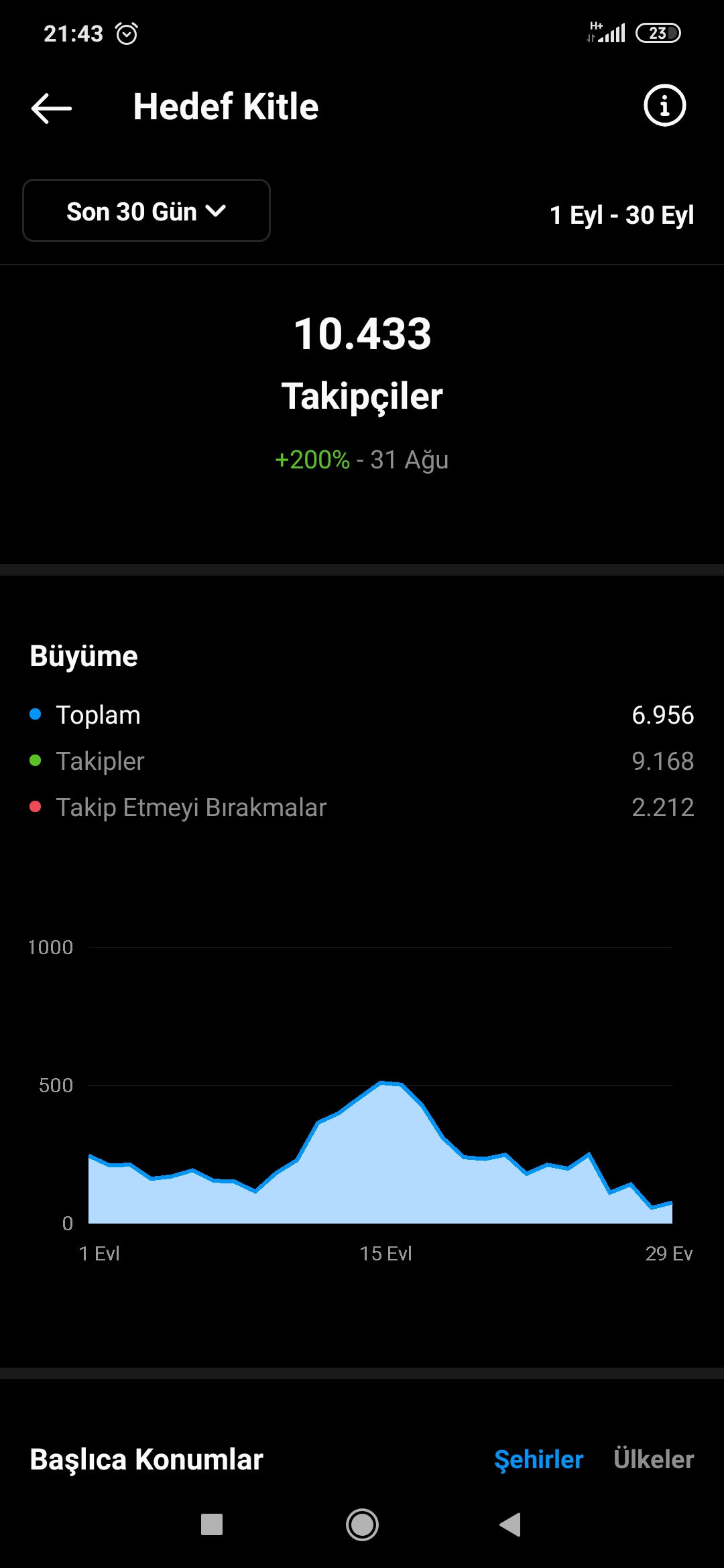Switch to the Şehirler tab
Viewport: 724px width, 1568px height.
point(538,1459)
